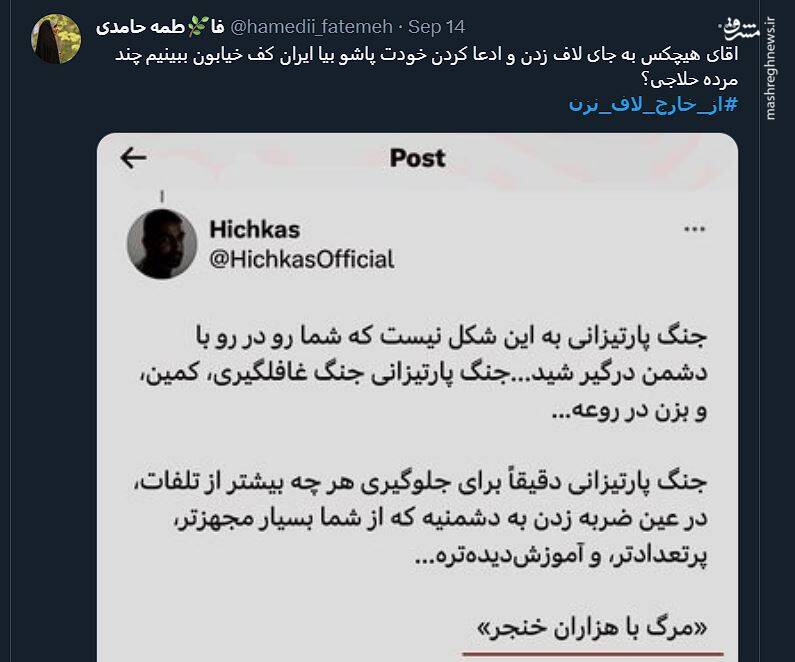Open the hashtag #از_خارج_لاف_نزن
The height and width of the screenshot is (662, 795).
pos(652,104)
